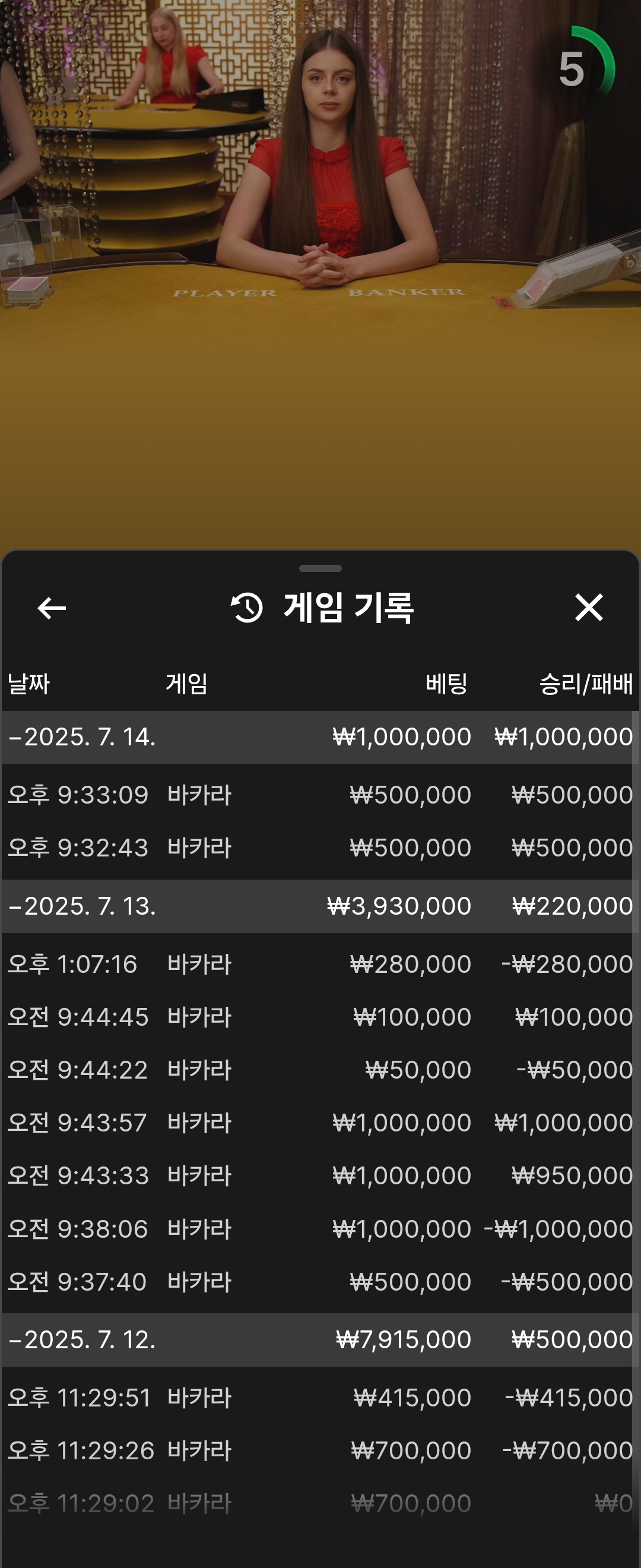The height and width of the screenshot is (1568, 641).
Task: Go back using the arrow in game history
Action: coord(52,608)
